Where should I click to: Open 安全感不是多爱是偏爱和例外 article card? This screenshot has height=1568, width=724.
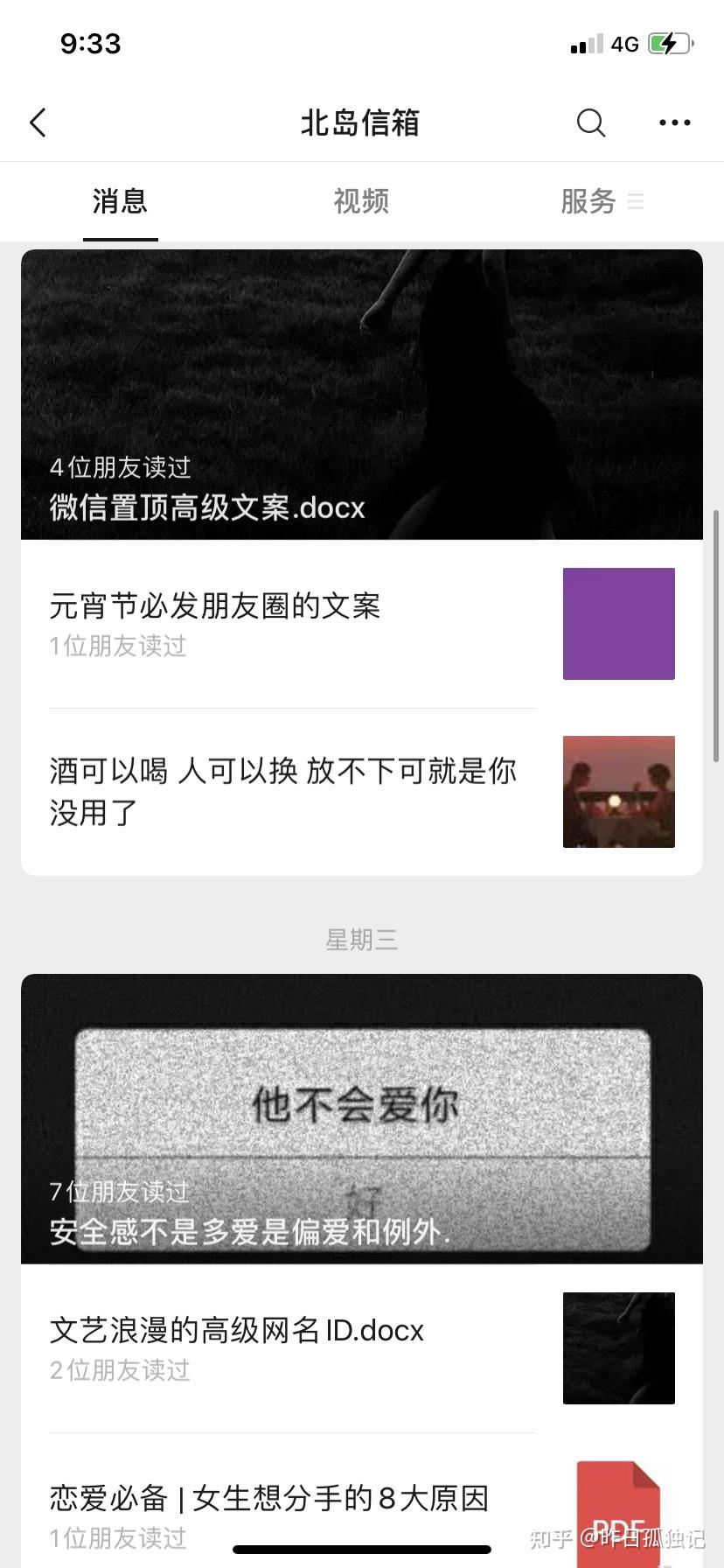(x=362, y=1119)
